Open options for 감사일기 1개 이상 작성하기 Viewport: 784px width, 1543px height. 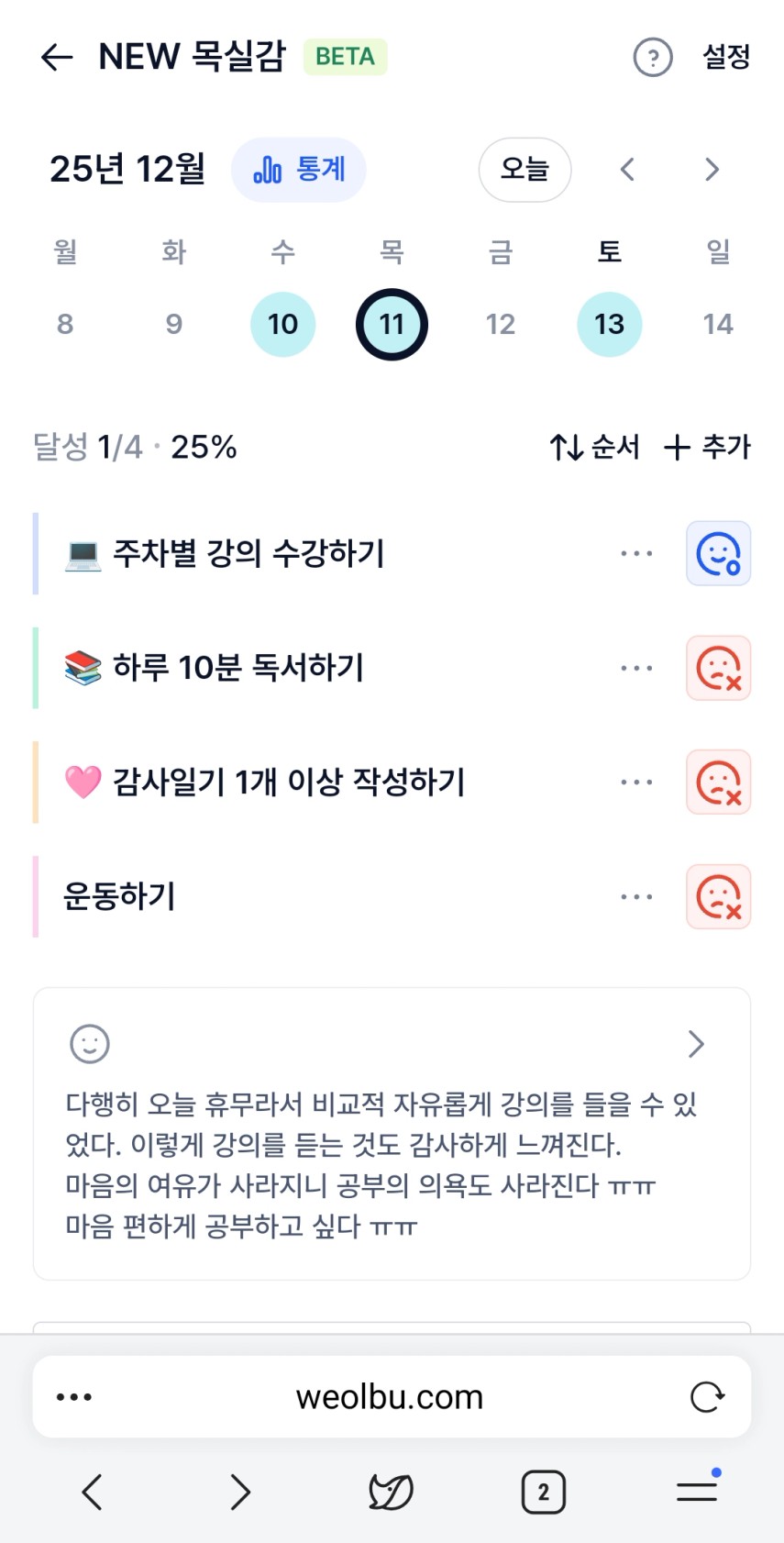636,783
